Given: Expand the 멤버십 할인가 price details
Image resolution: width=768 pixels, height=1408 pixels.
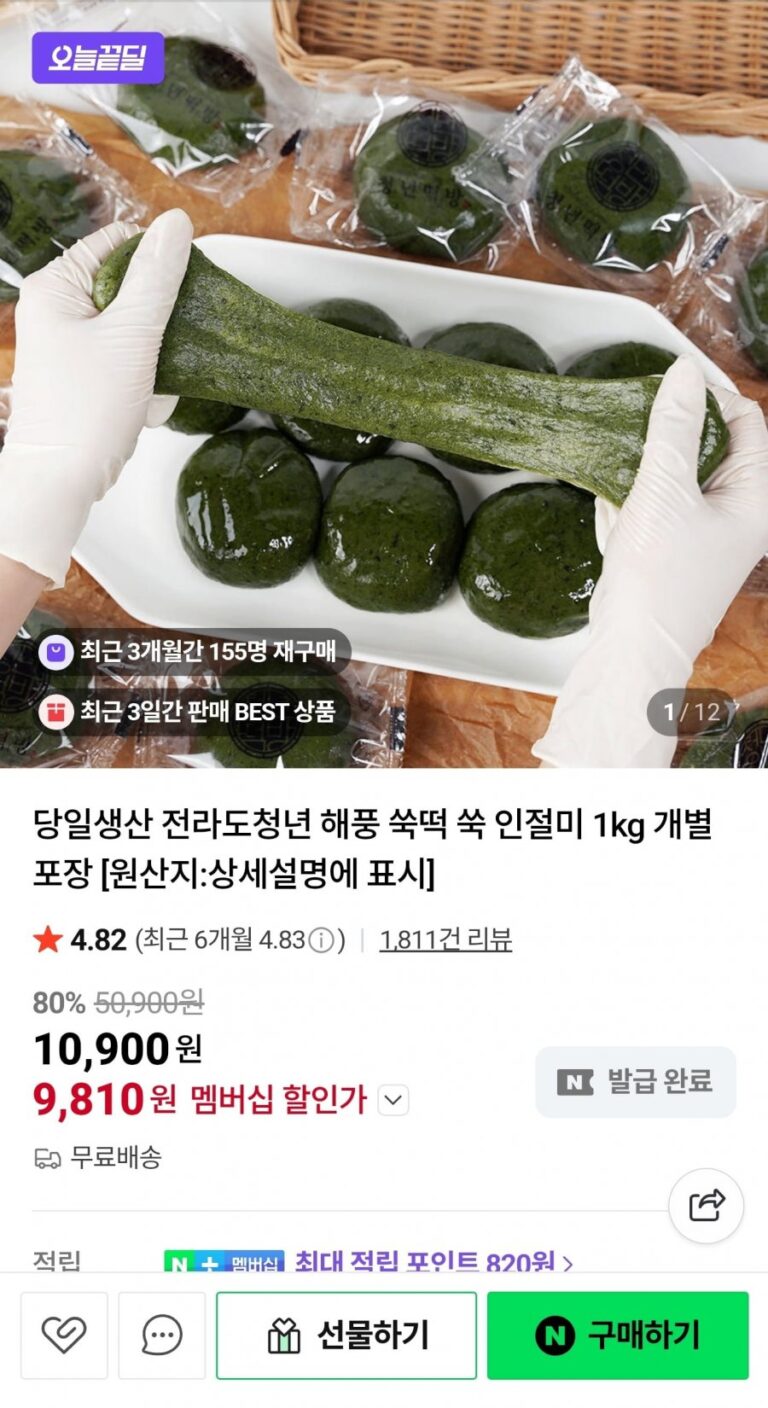Looking at the screenshot, I should pos(394,1101).
